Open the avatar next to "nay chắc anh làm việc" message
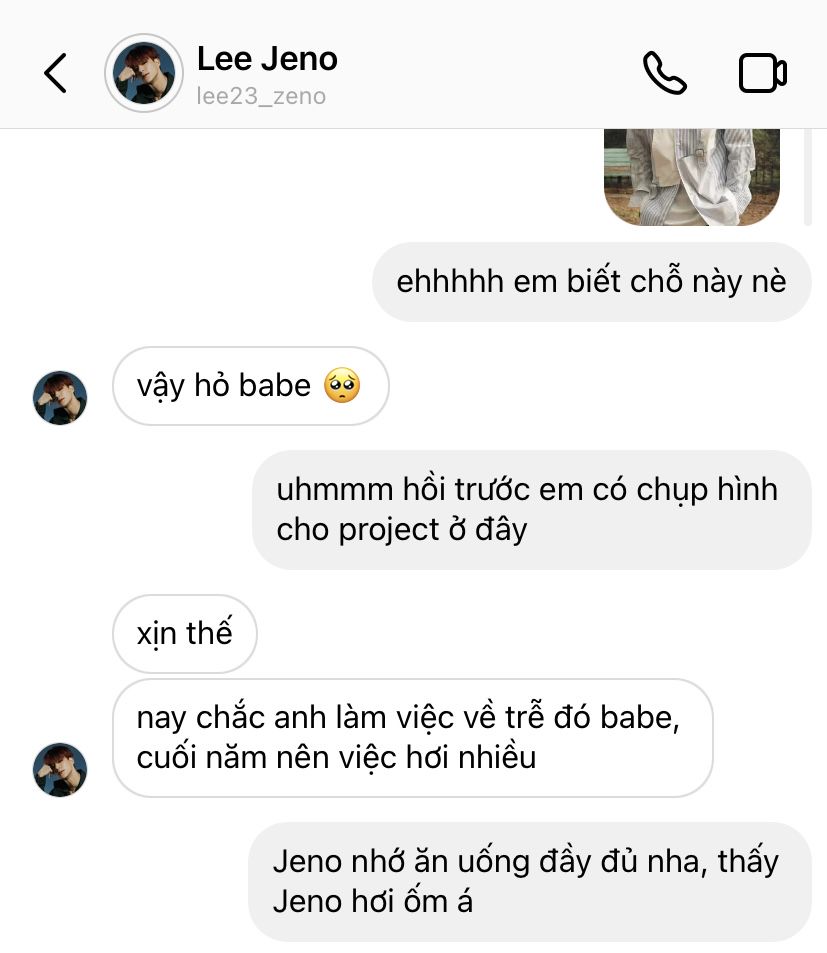The image size is (827, 953). pos(60,769)
